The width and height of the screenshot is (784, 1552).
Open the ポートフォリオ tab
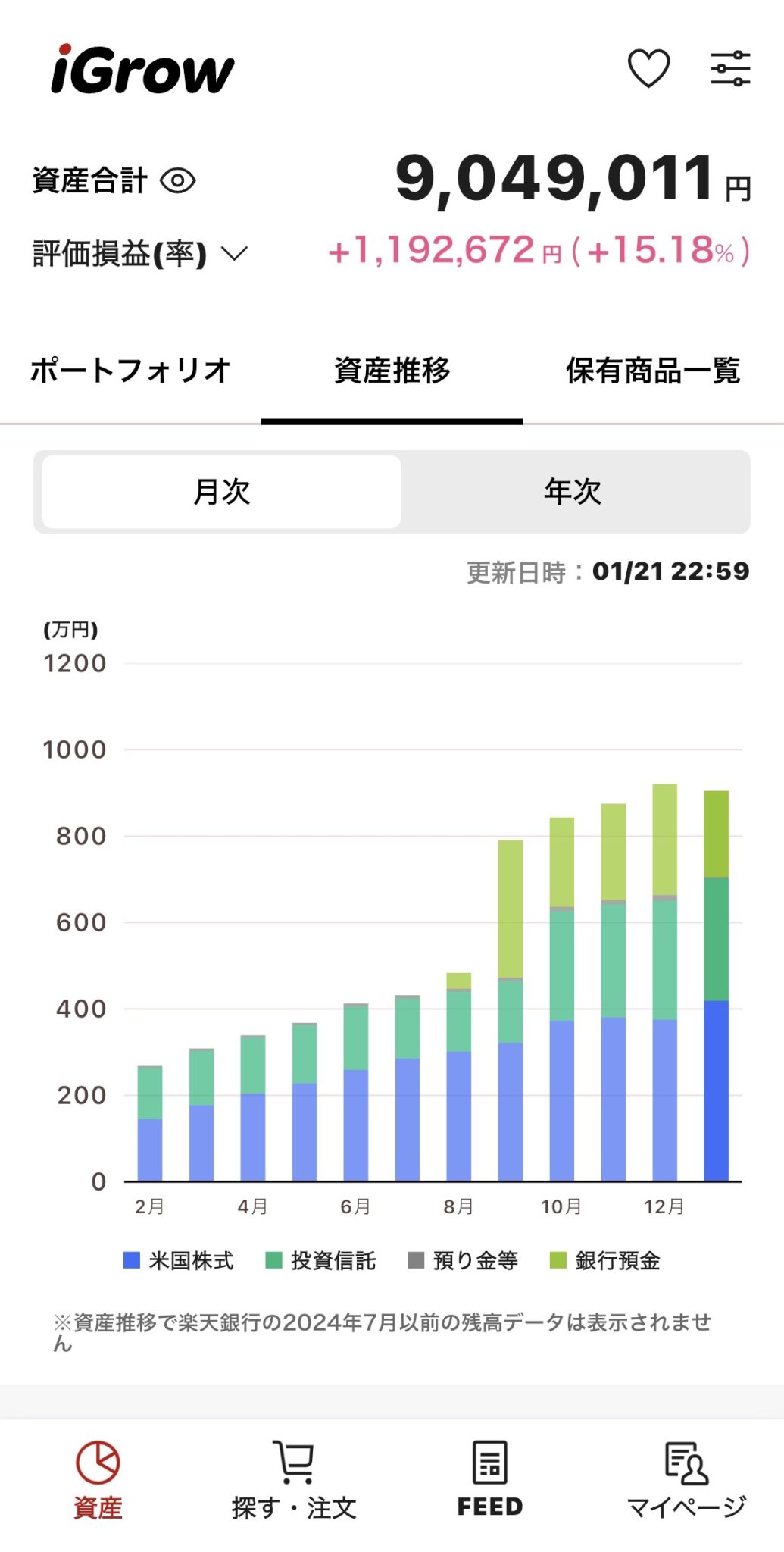coord(130,371)
